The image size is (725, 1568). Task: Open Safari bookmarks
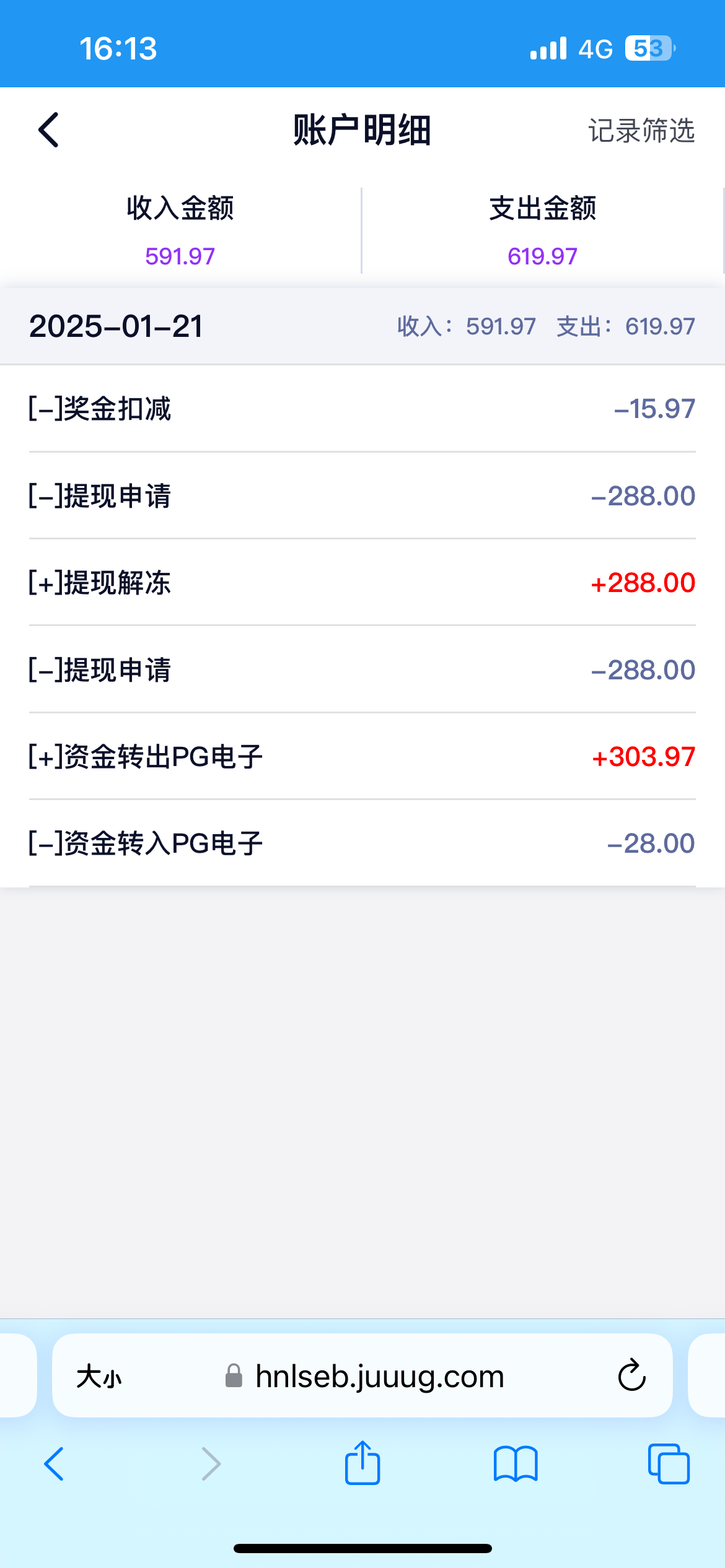(x=516, y=1464)
